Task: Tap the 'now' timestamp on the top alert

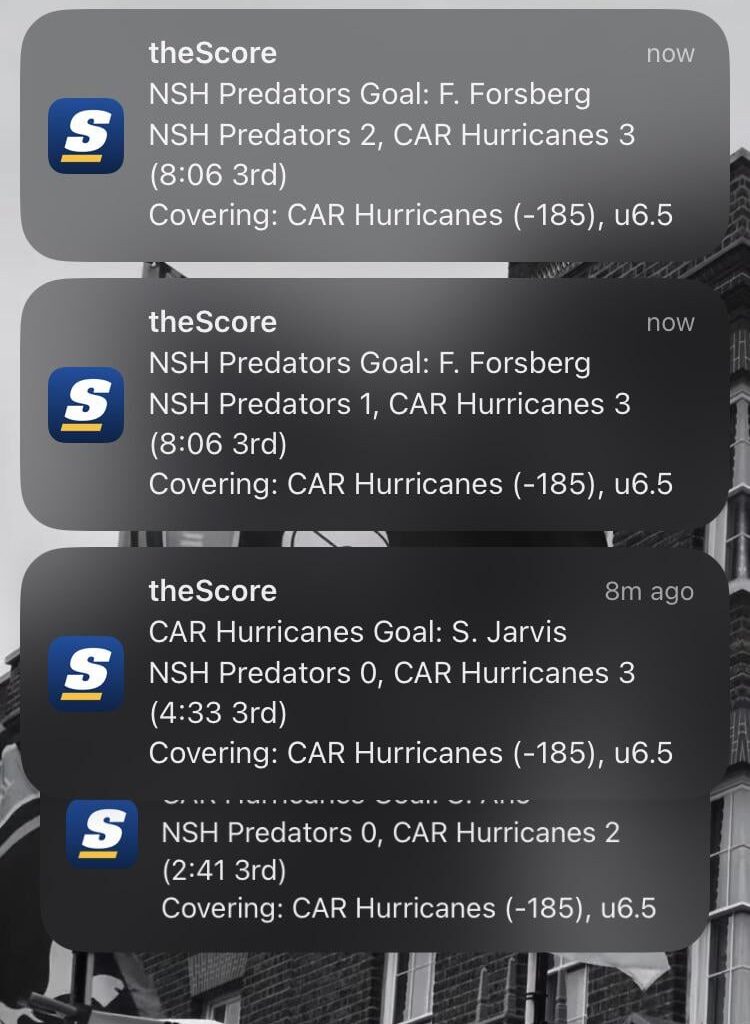Action: [x=670, y=53]
